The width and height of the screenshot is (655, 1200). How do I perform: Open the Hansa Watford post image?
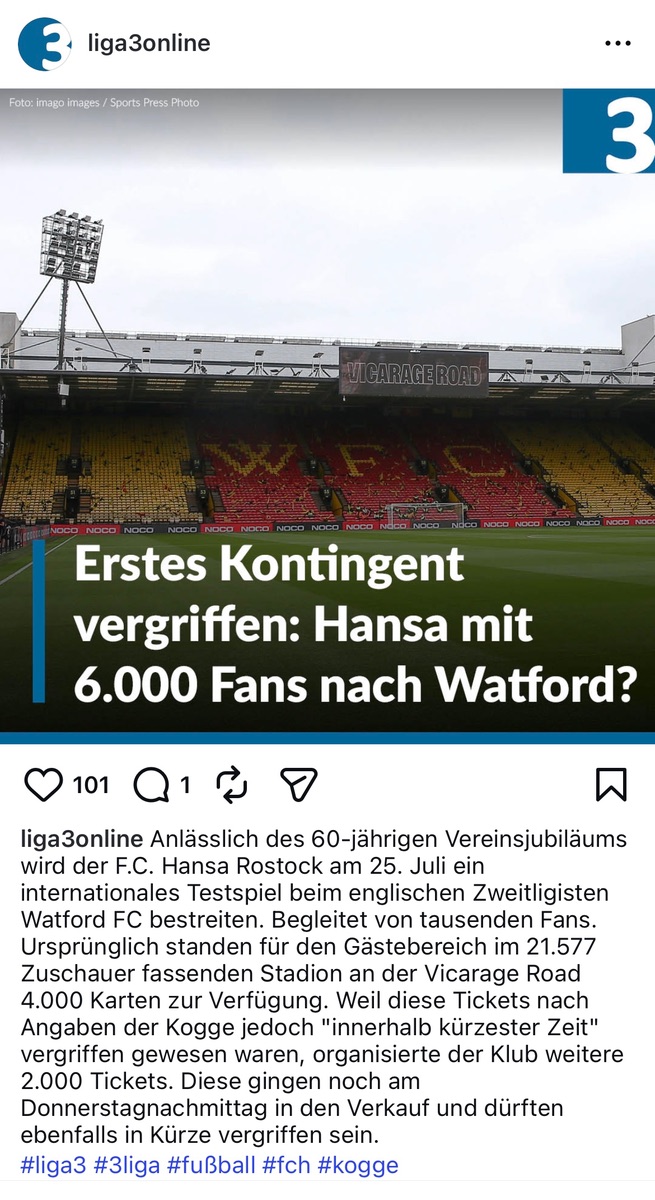pyautogui.click(x=327, y=410)
